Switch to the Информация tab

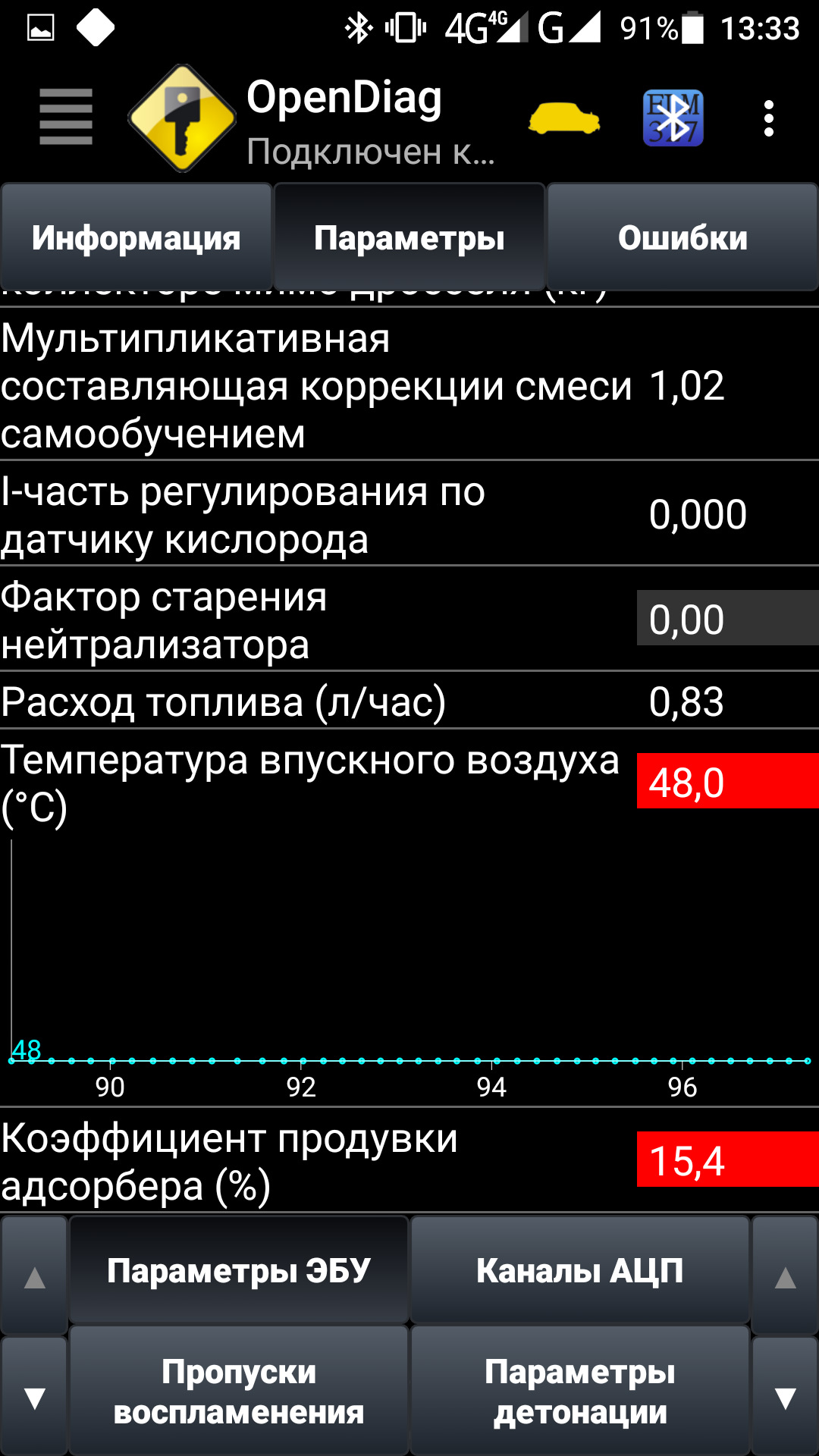pyautogui.click(x=136, y=238)
